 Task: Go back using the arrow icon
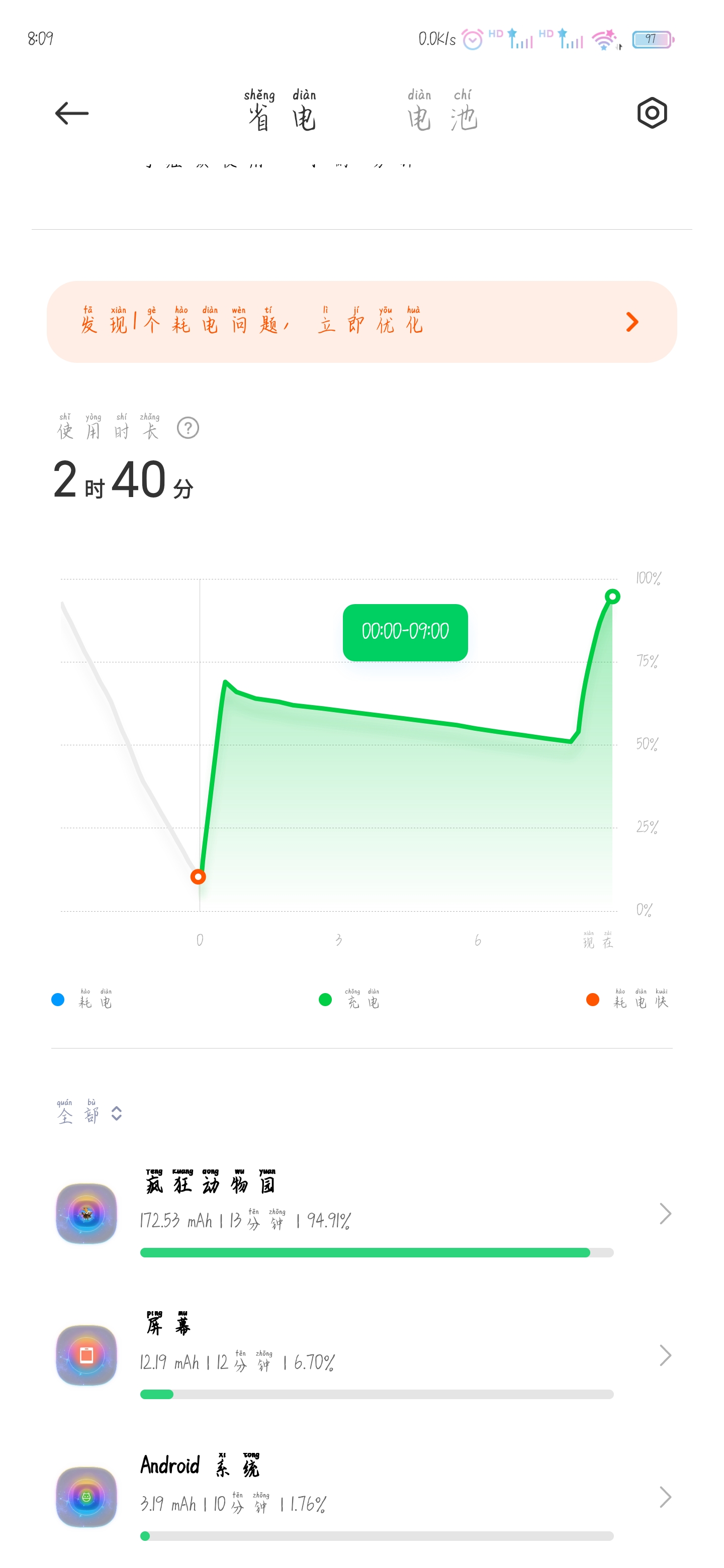point(72,113)
